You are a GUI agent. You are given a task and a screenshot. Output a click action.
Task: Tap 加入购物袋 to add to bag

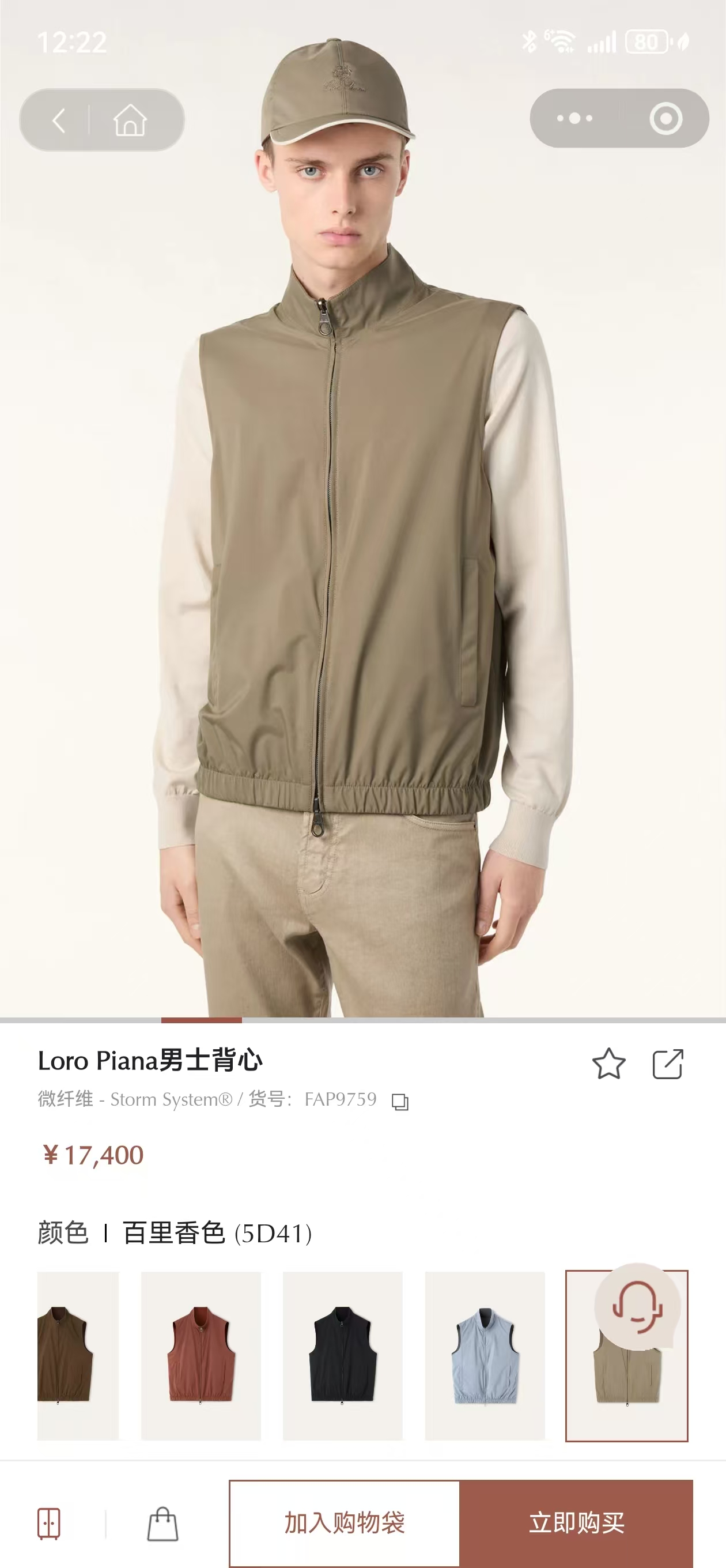click(345, 1524)
